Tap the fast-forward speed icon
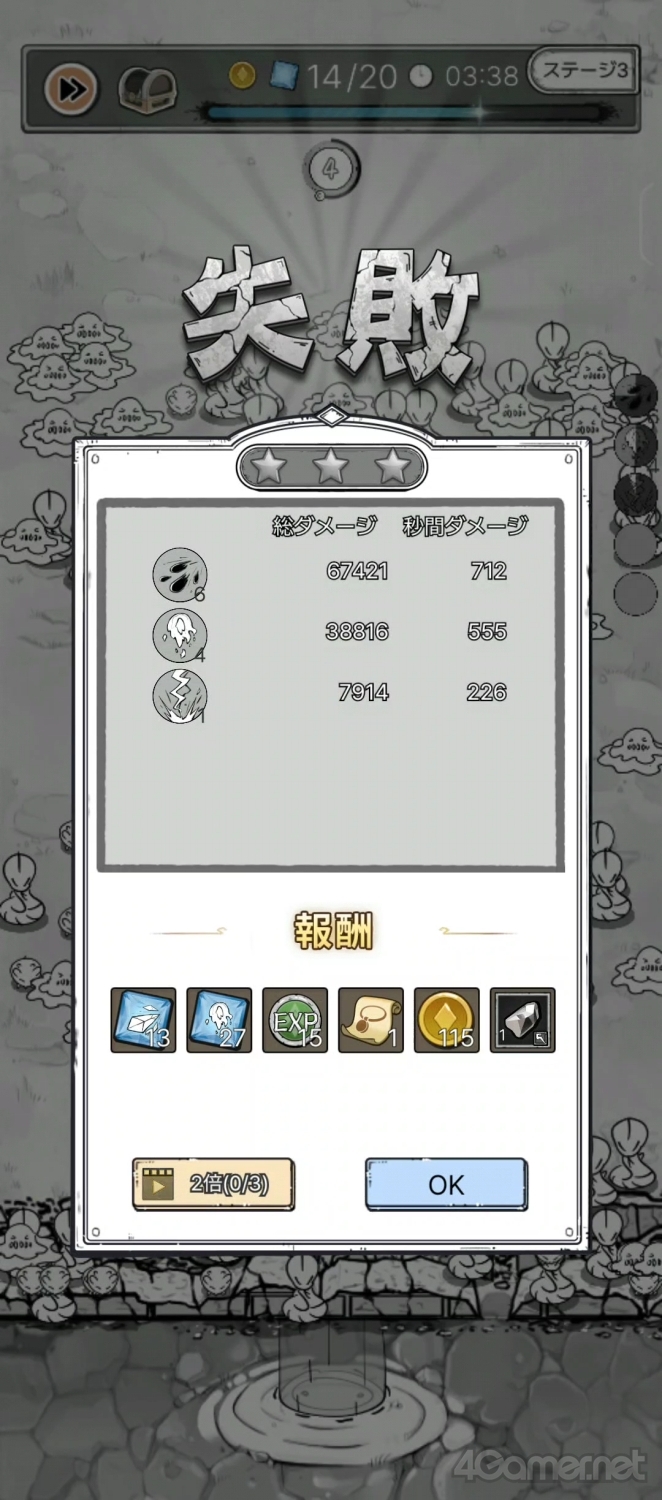Image resolution: width=662 pixels, height=1500 pixels. point(71,89)
